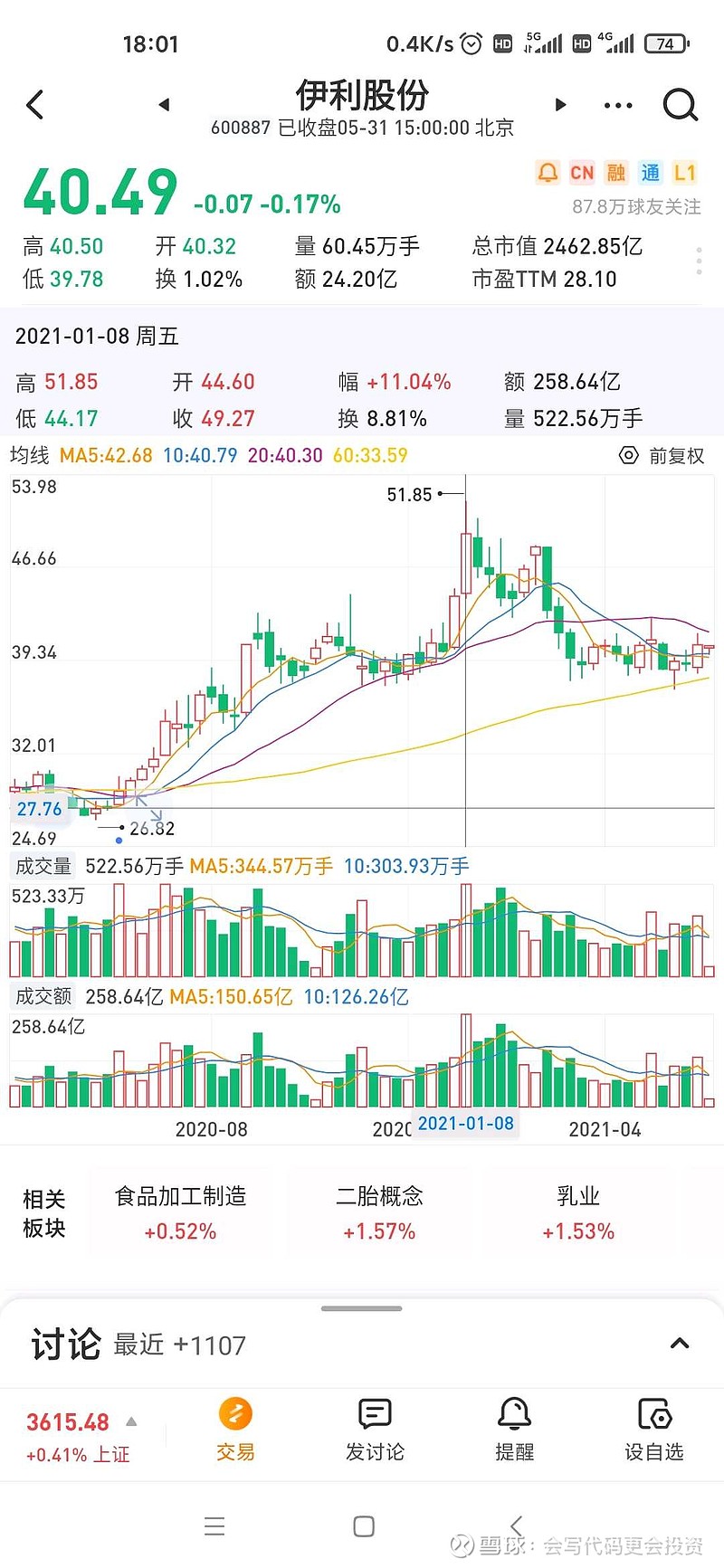The image size is (724, 1568).
Task: Open the 乳业 sector
Action: 578,1212
